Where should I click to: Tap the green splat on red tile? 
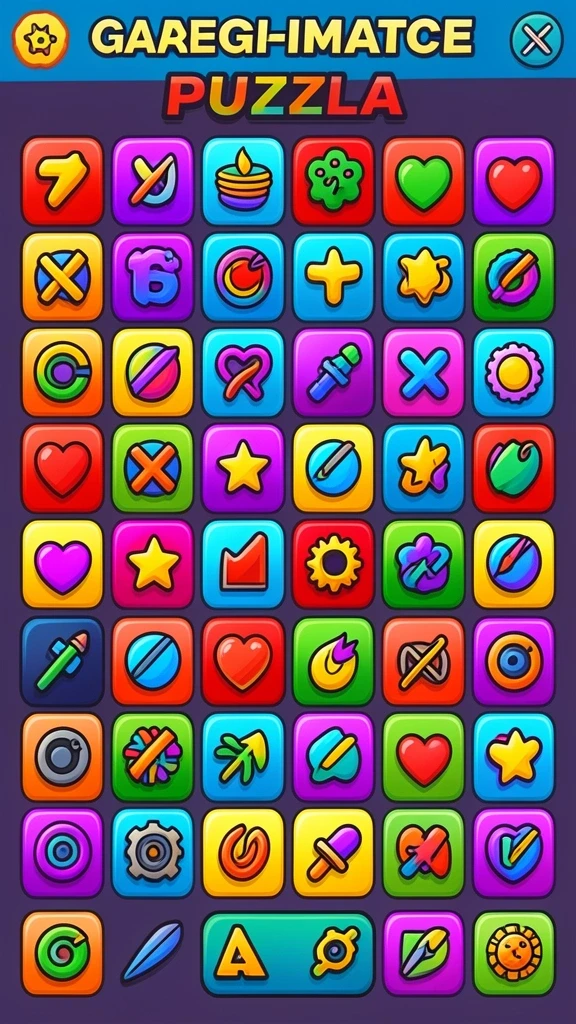pos(333,181)
